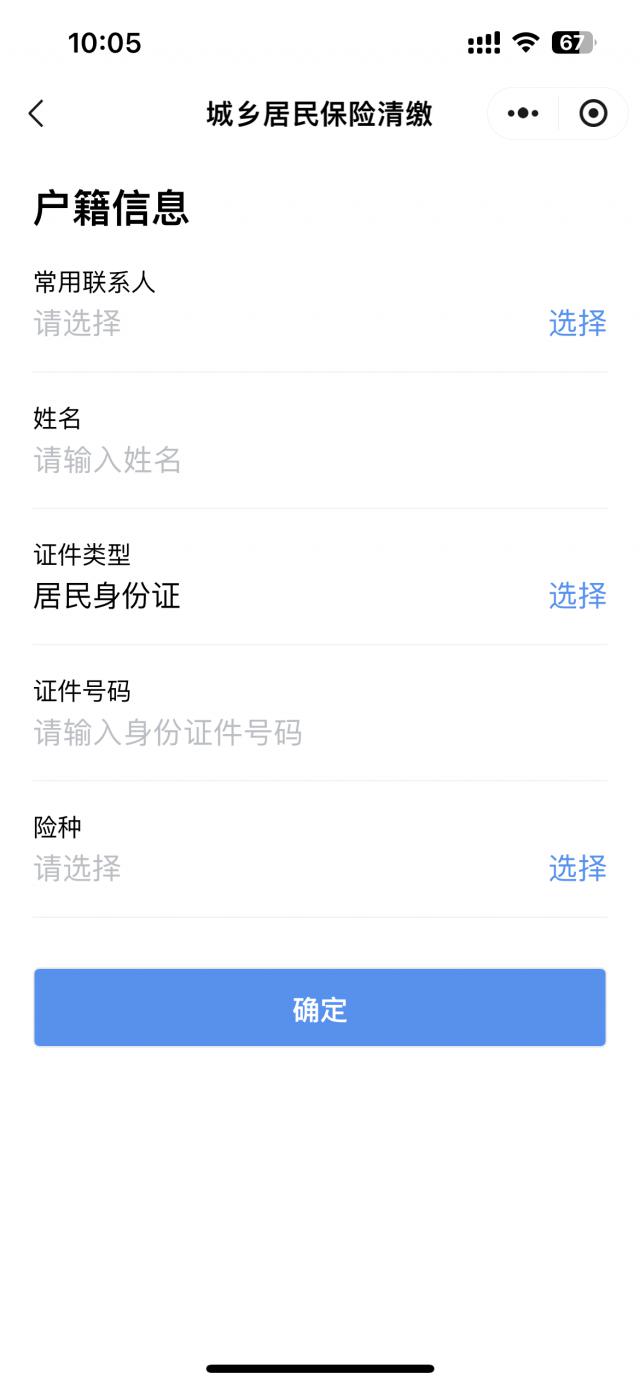The image size is (640, 1386).
Task: Close the mini program with the circle icon
Action: [593, 114]
